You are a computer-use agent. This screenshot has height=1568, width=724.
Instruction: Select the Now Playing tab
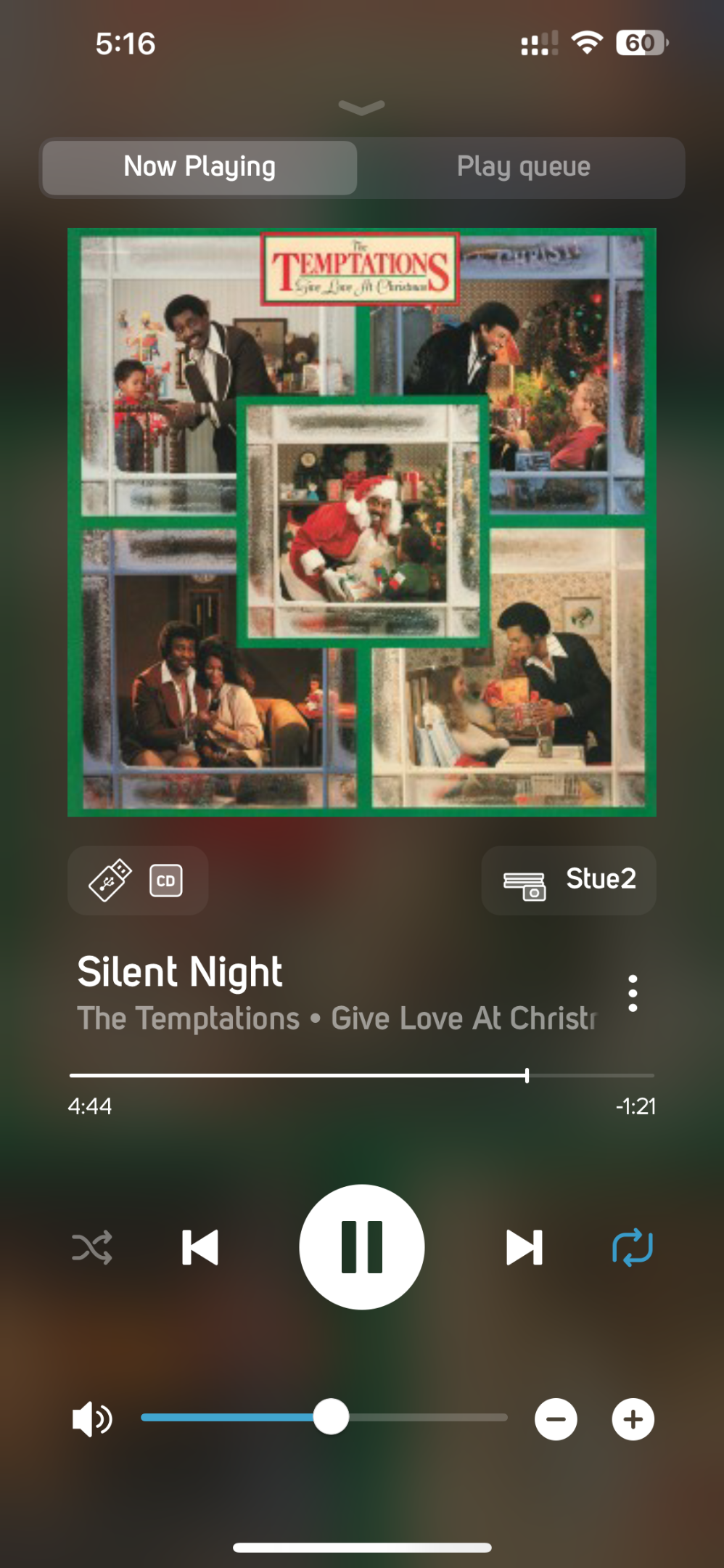point(199,168)
